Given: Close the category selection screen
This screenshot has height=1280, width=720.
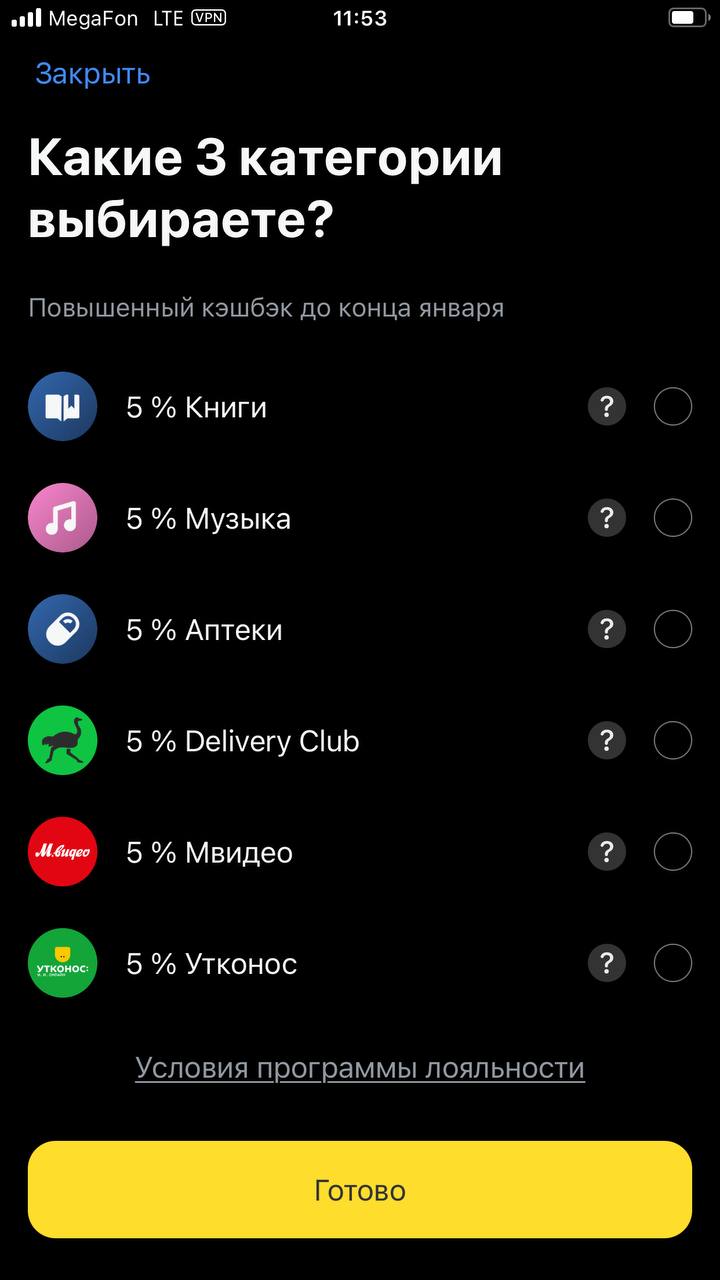Looking at the screenshot, I should tap(92, 74).
